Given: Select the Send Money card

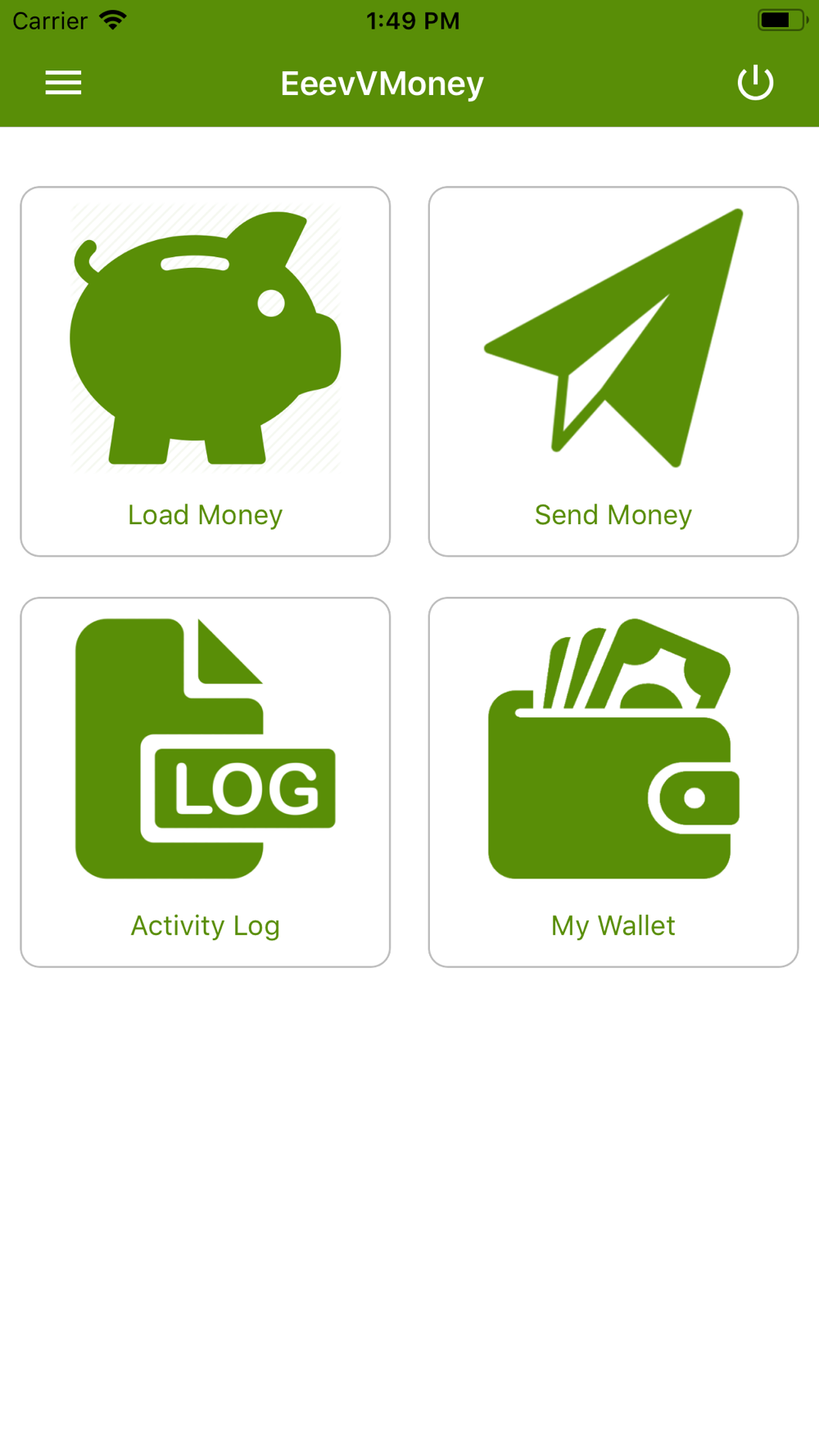Looking at the screenshot, I should [613, 372].
